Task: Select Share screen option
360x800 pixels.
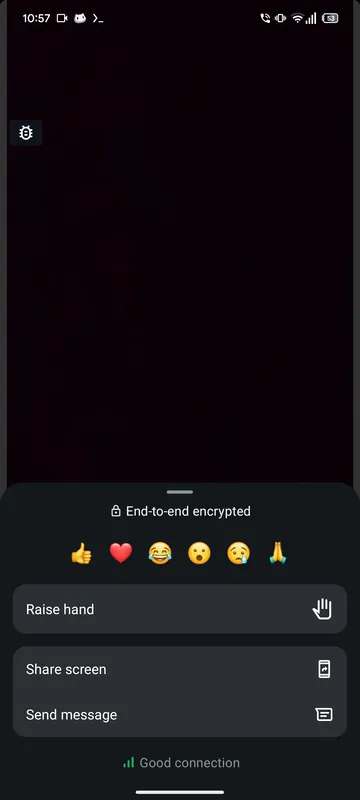Action: pos(180,669)
